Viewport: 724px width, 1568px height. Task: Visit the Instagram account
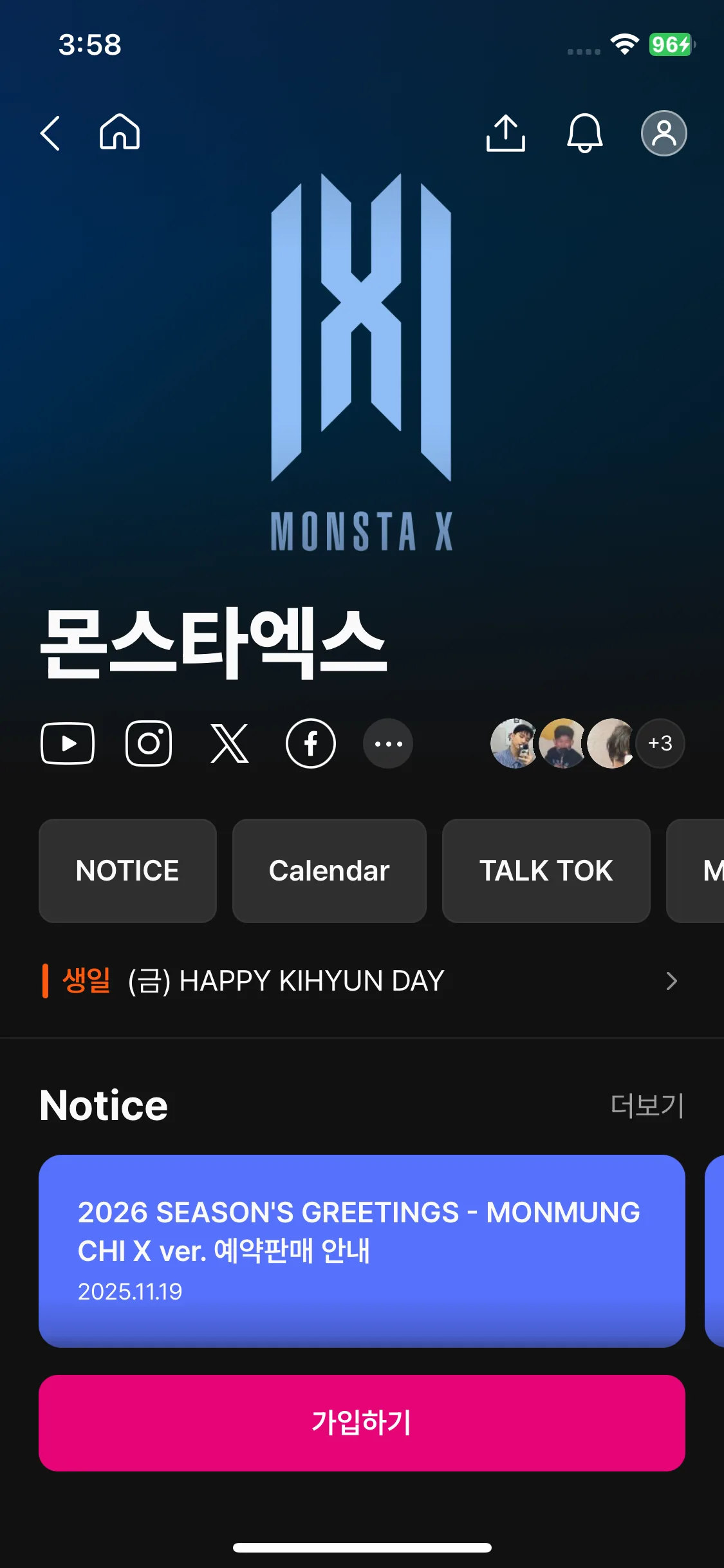click(x=149, y=743)
